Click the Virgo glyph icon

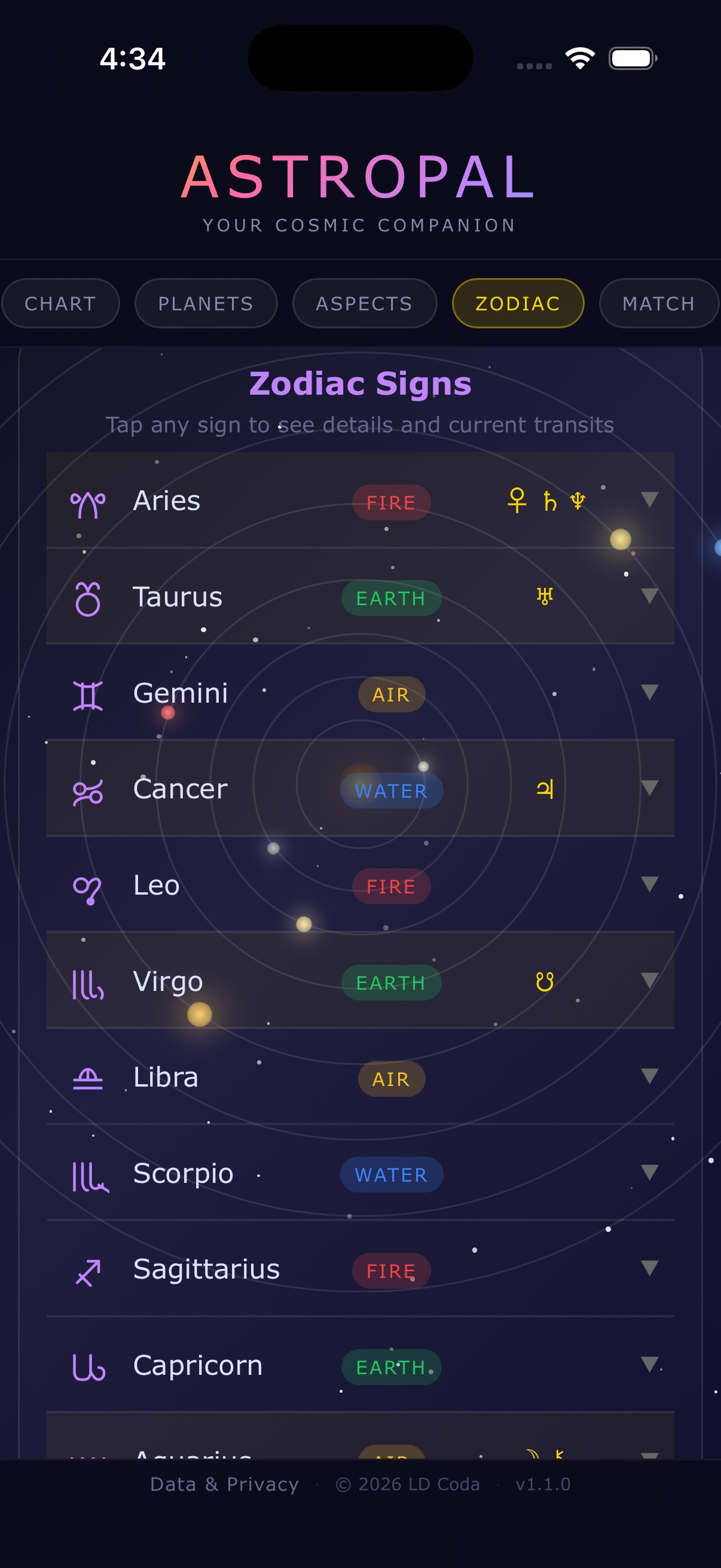pyautogui.click(x=87, y=982)
